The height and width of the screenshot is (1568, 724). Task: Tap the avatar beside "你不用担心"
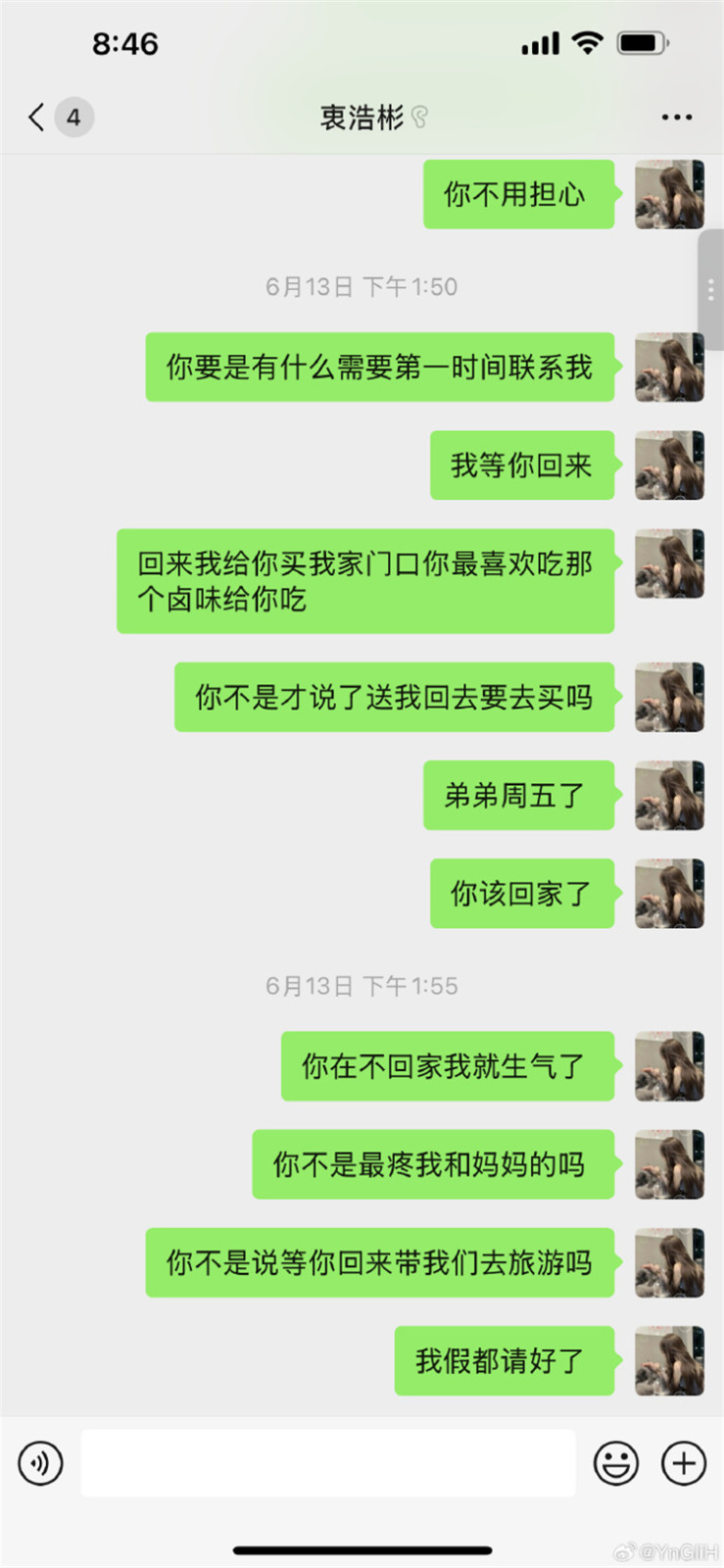(669, 194)
